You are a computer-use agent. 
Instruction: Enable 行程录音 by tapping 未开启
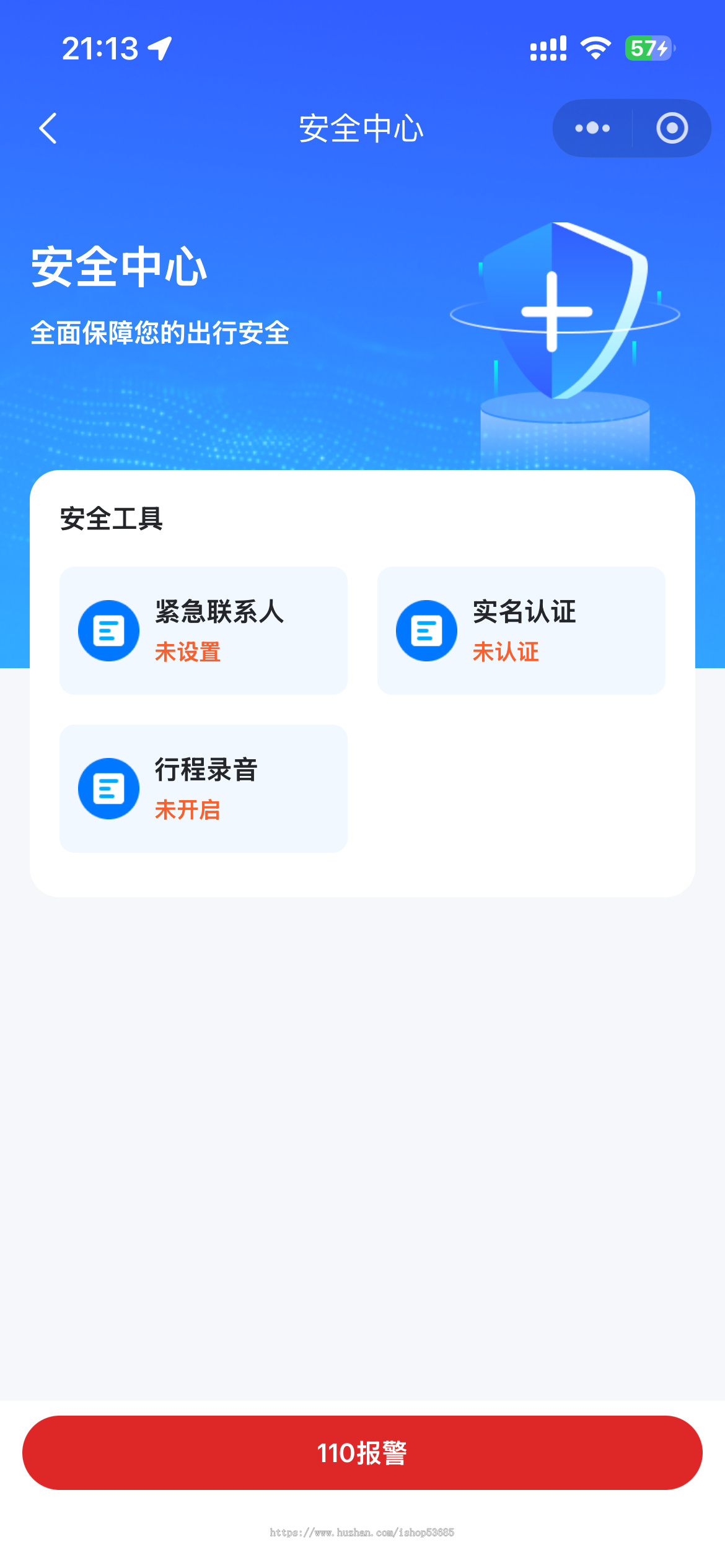[x=187, y=810]
